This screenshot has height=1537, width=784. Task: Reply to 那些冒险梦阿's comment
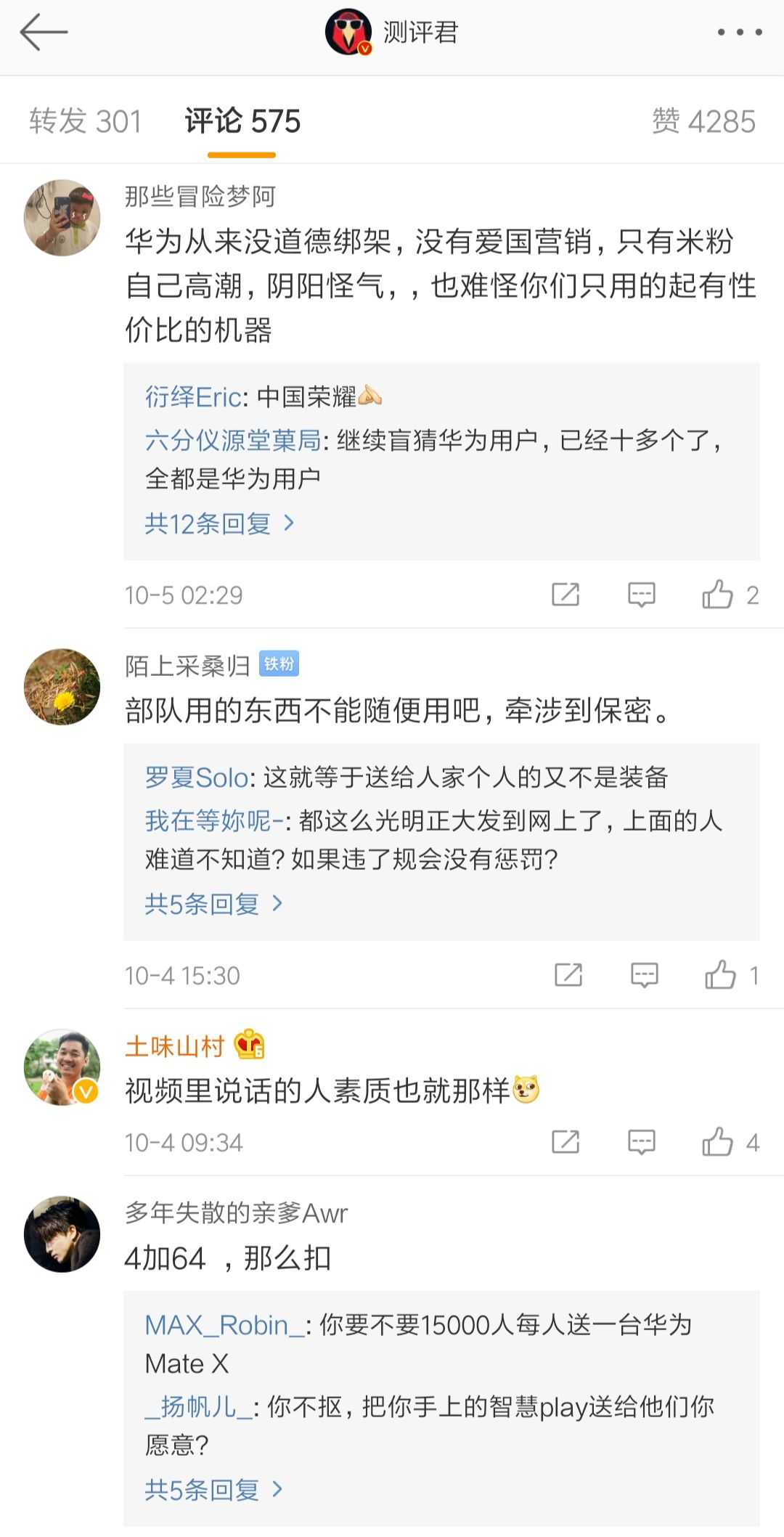[x=641, y=595]
